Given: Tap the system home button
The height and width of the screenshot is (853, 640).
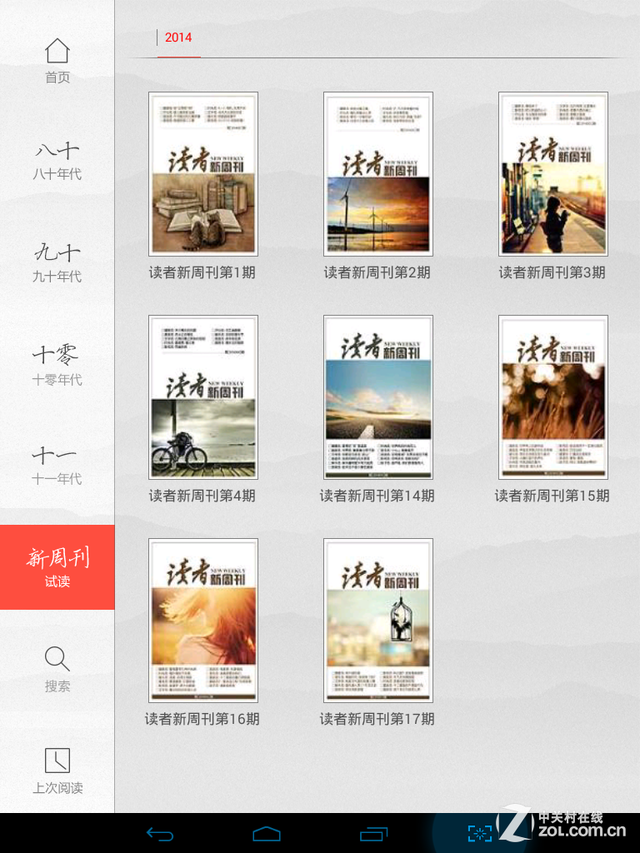Looking at the screenshot, I should click(x=266, y=834).
